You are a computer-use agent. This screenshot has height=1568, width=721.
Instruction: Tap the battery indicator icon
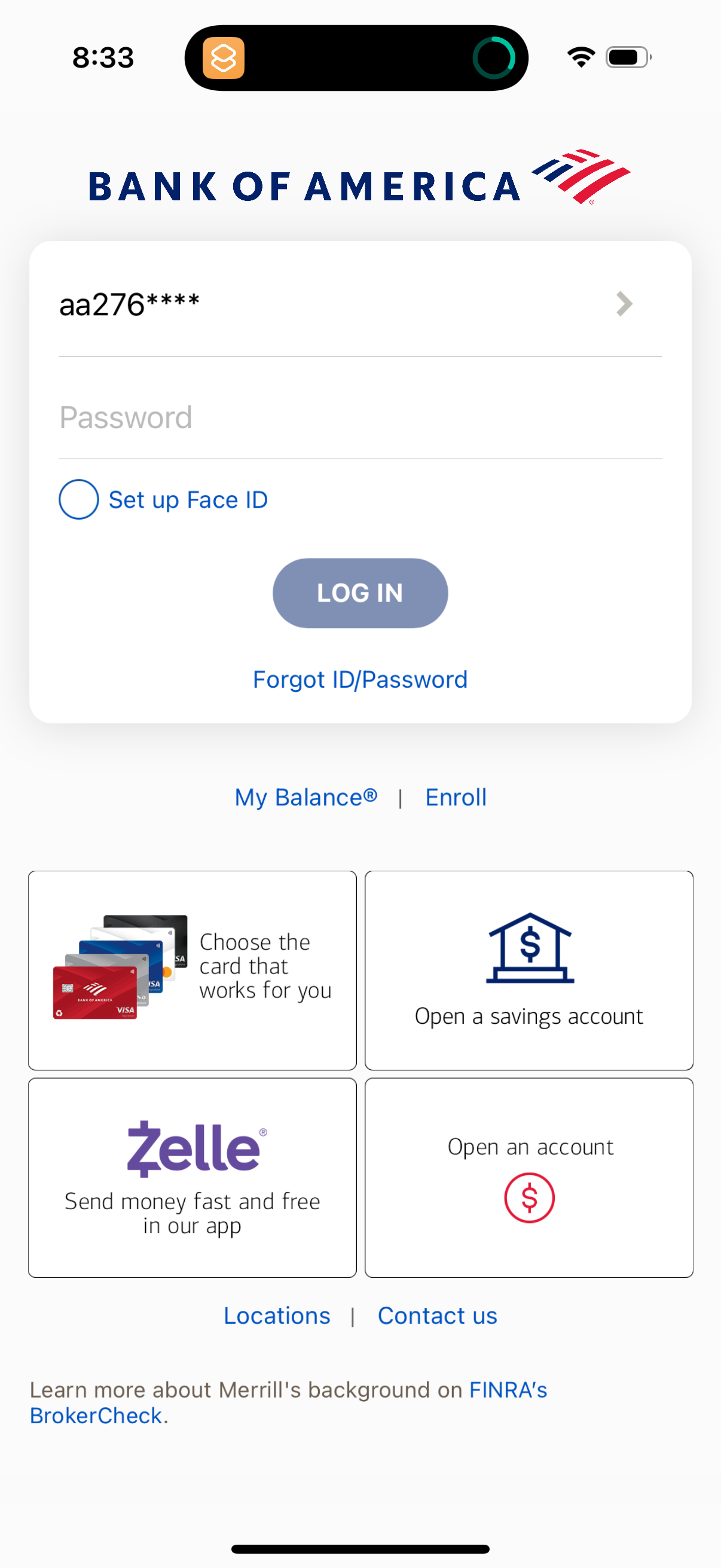(x=626, y=57)
